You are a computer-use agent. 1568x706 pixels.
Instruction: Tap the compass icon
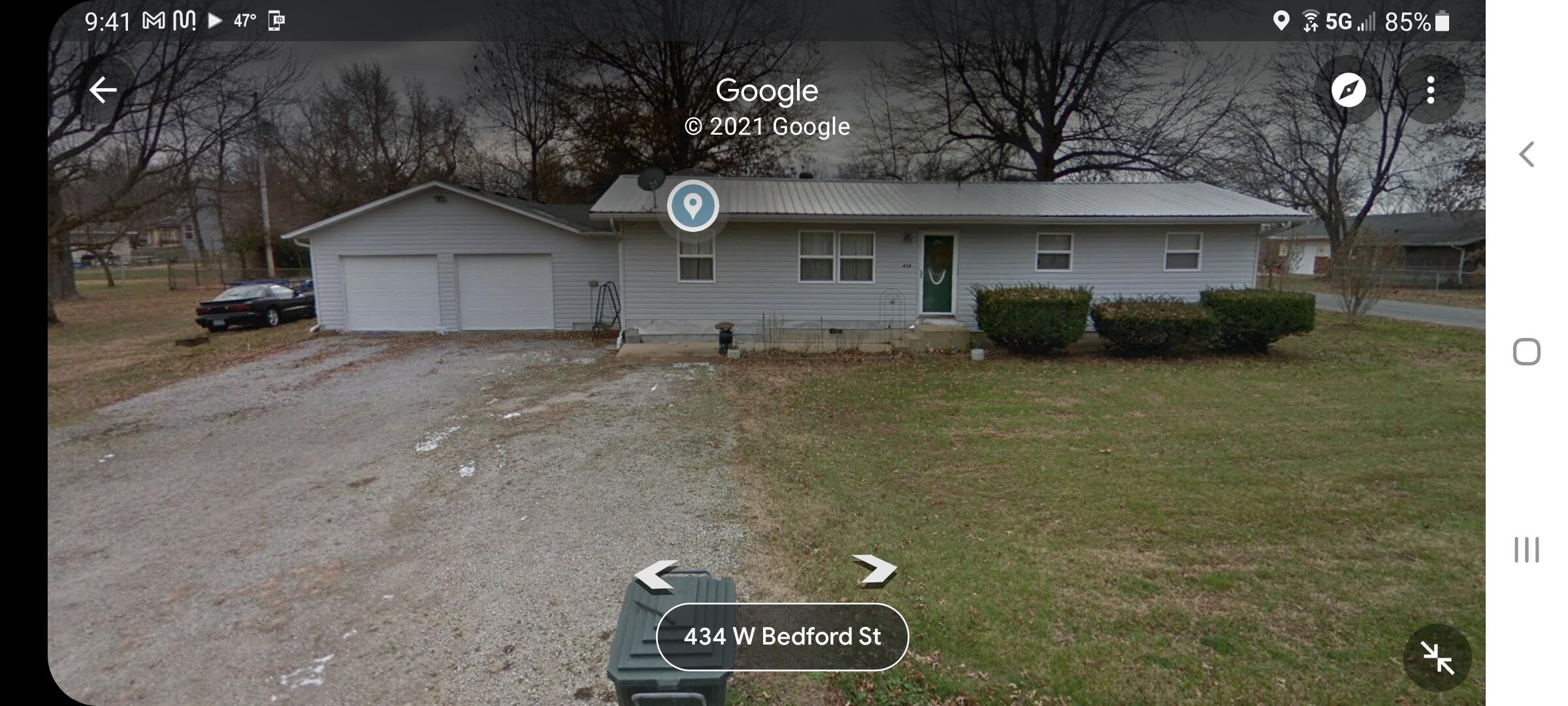[1348, 90]
